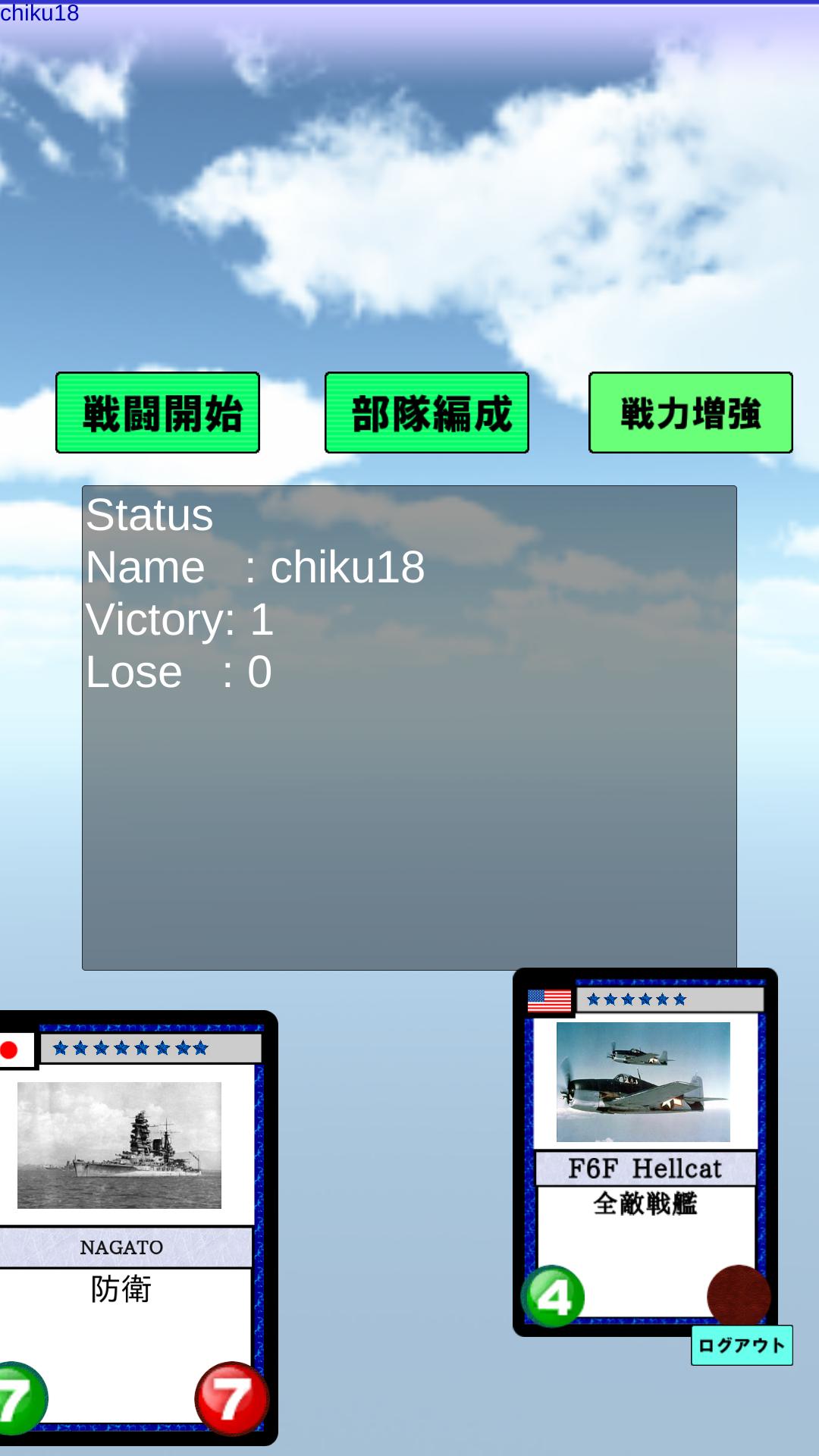The height and width of the screenshot is (1456, 819).
Task: Open 部隊編成 unit formation
Action: 427,413
